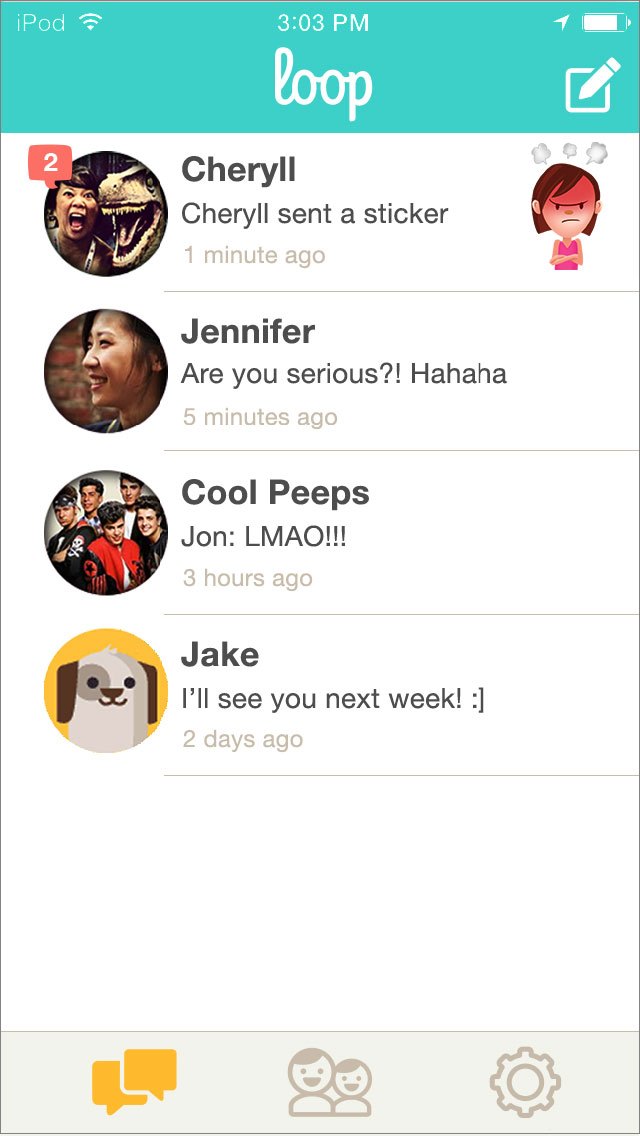The image size is (640, 1136).
Task: Open the chat with Jake
Action: pyautogui.click(x=340, y=696)
